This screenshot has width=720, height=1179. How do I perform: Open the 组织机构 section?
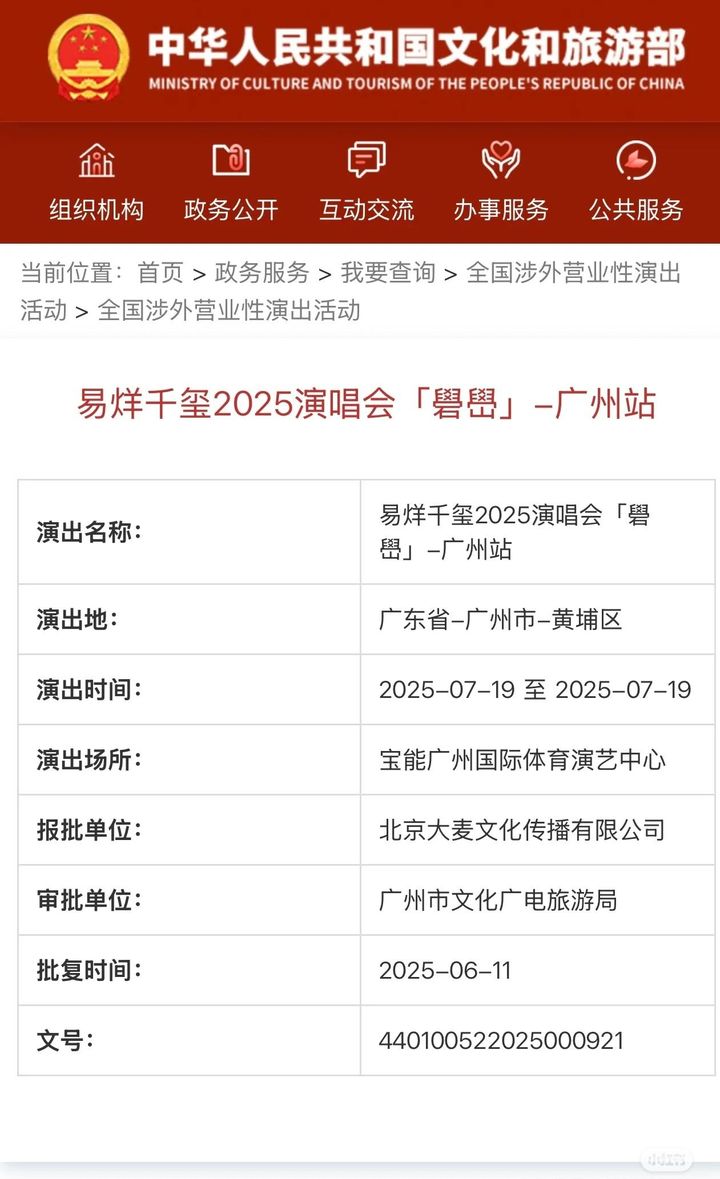(97, 182)
